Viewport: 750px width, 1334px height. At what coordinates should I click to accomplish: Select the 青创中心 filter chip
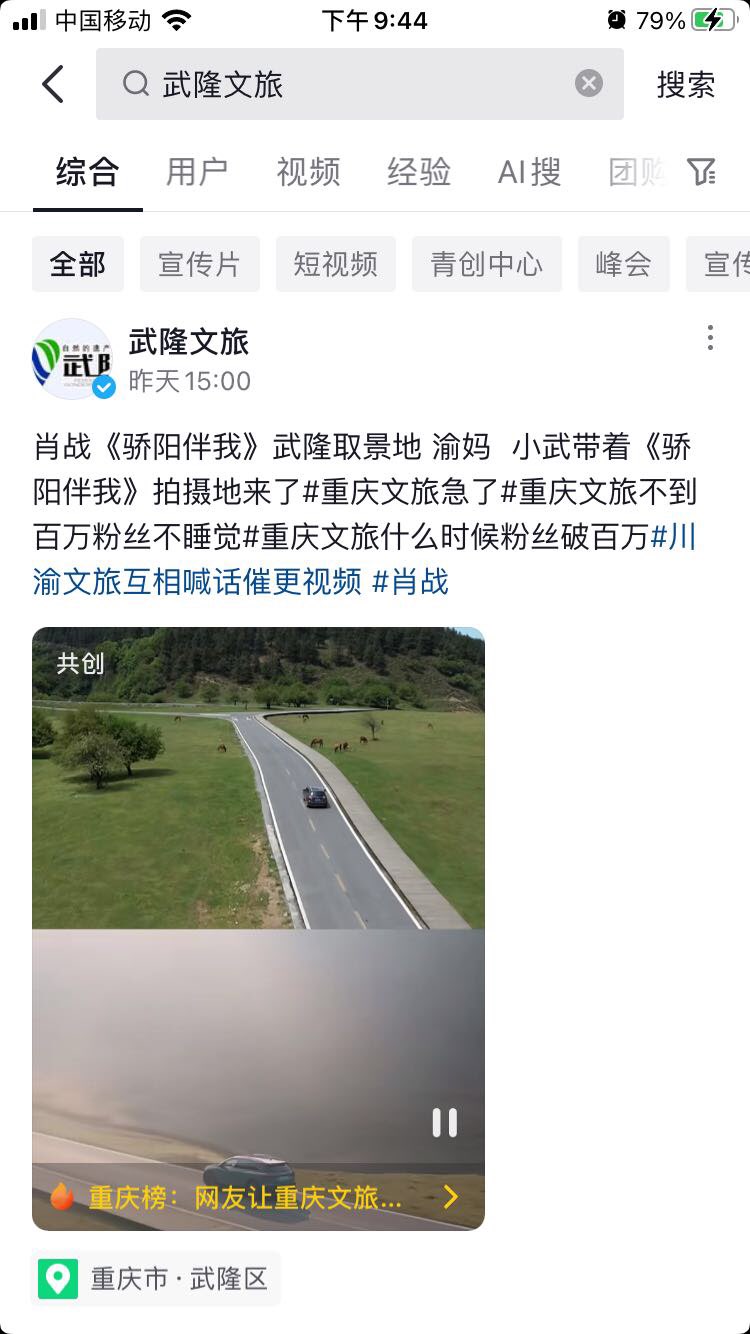tap(487, 264)
